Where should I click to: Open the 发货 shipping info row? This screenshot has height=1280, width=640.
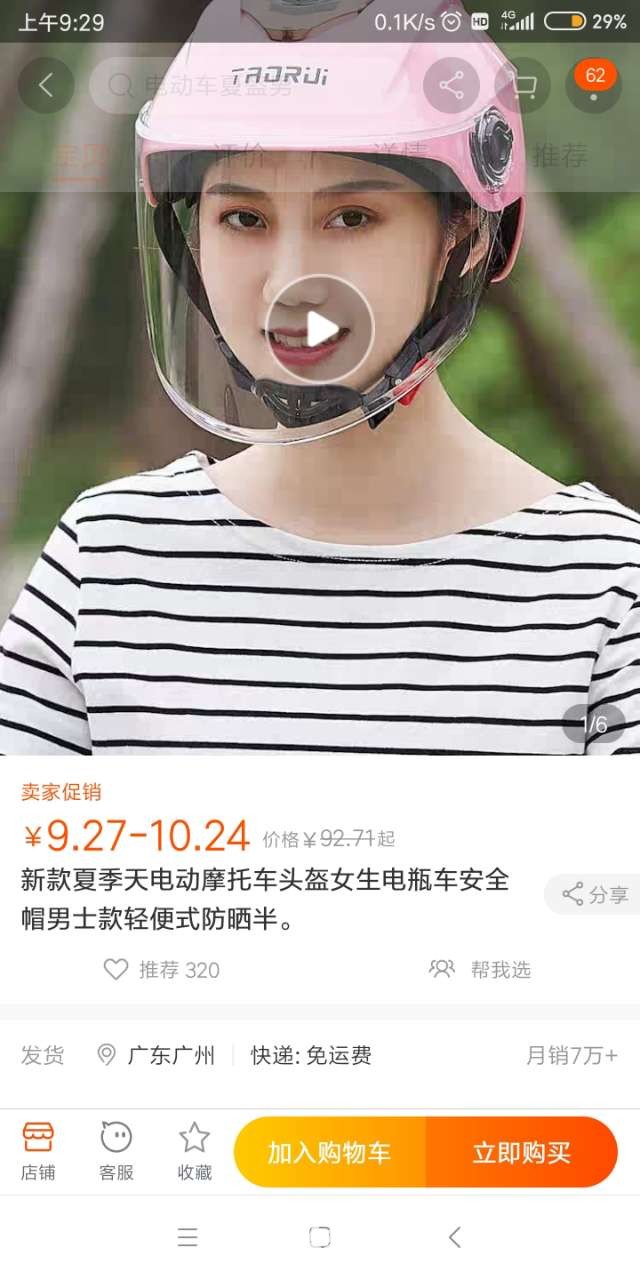[320, 1055]
